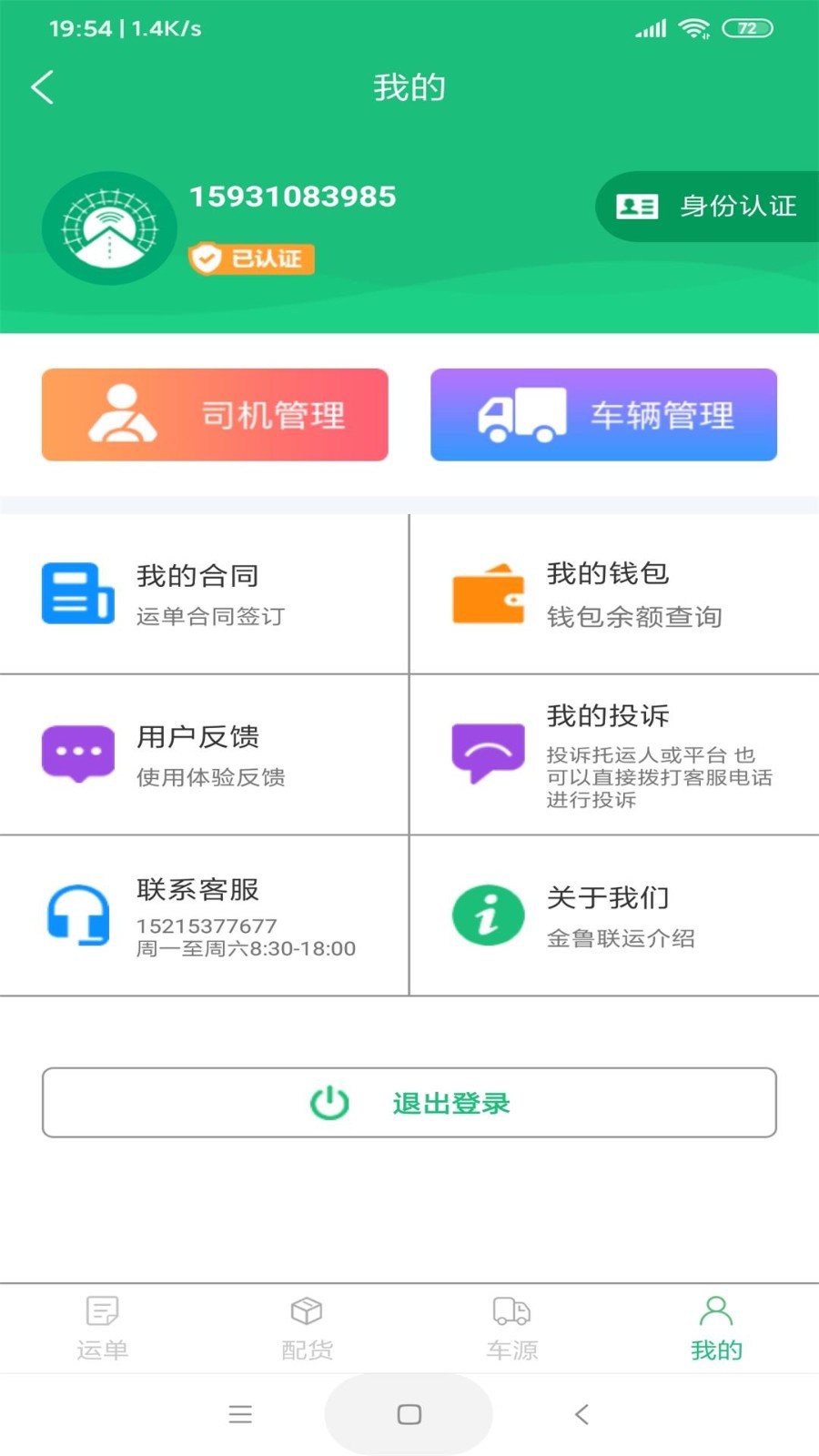Open 司机管理 driver management
This screenshot has width=819, height=1456.
(214, 415)
